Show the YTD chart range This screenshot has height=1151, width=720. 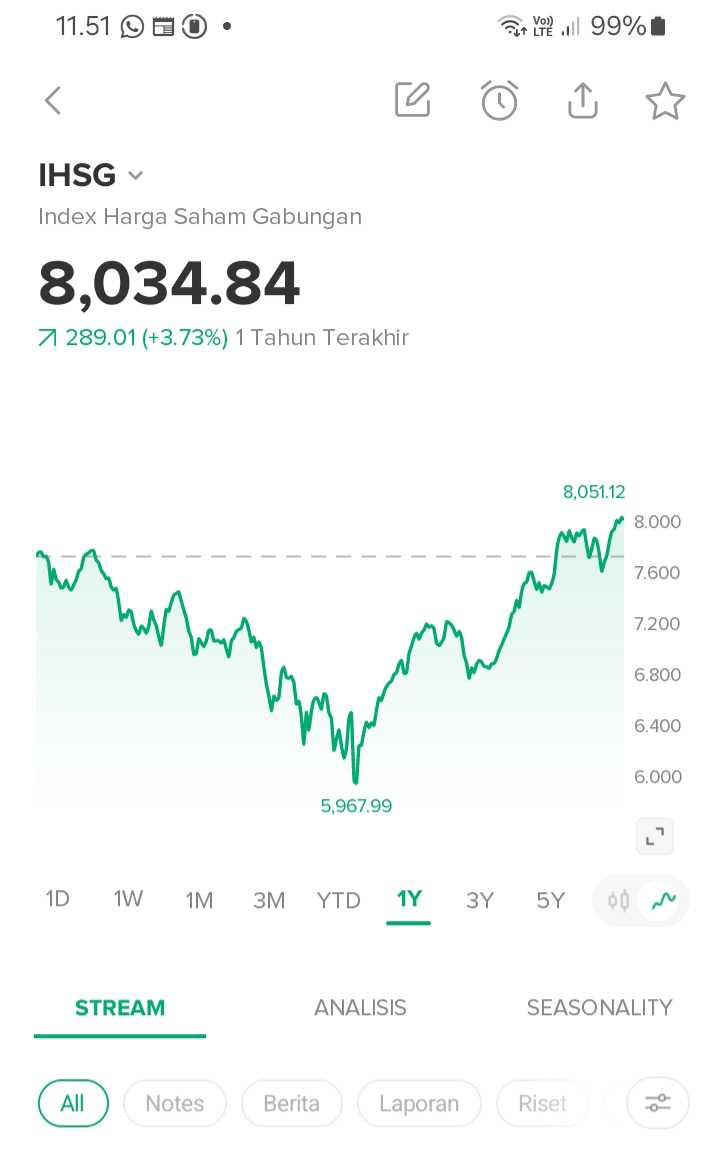338,900
